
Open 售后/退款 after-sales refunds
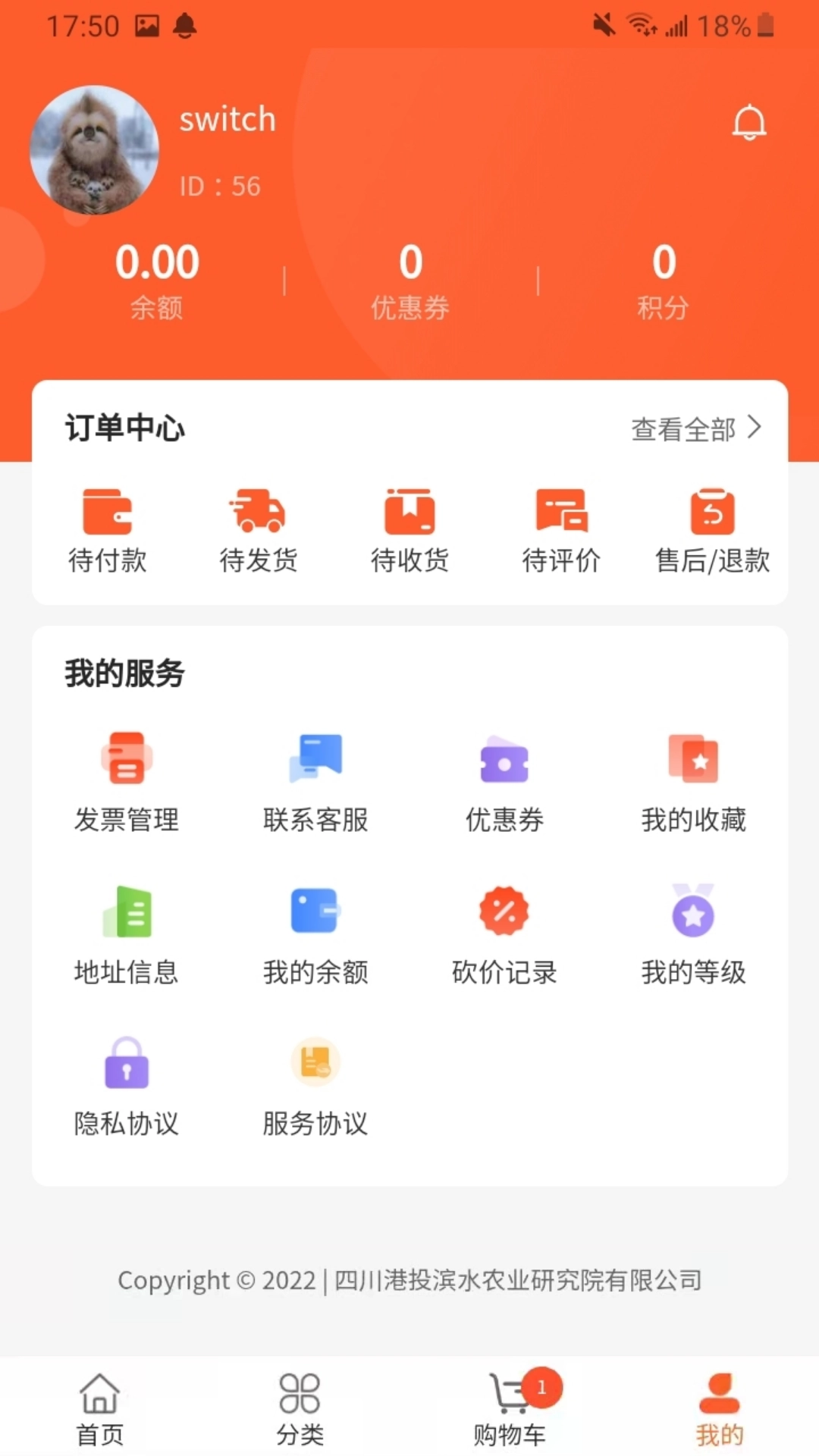point(713,531)
